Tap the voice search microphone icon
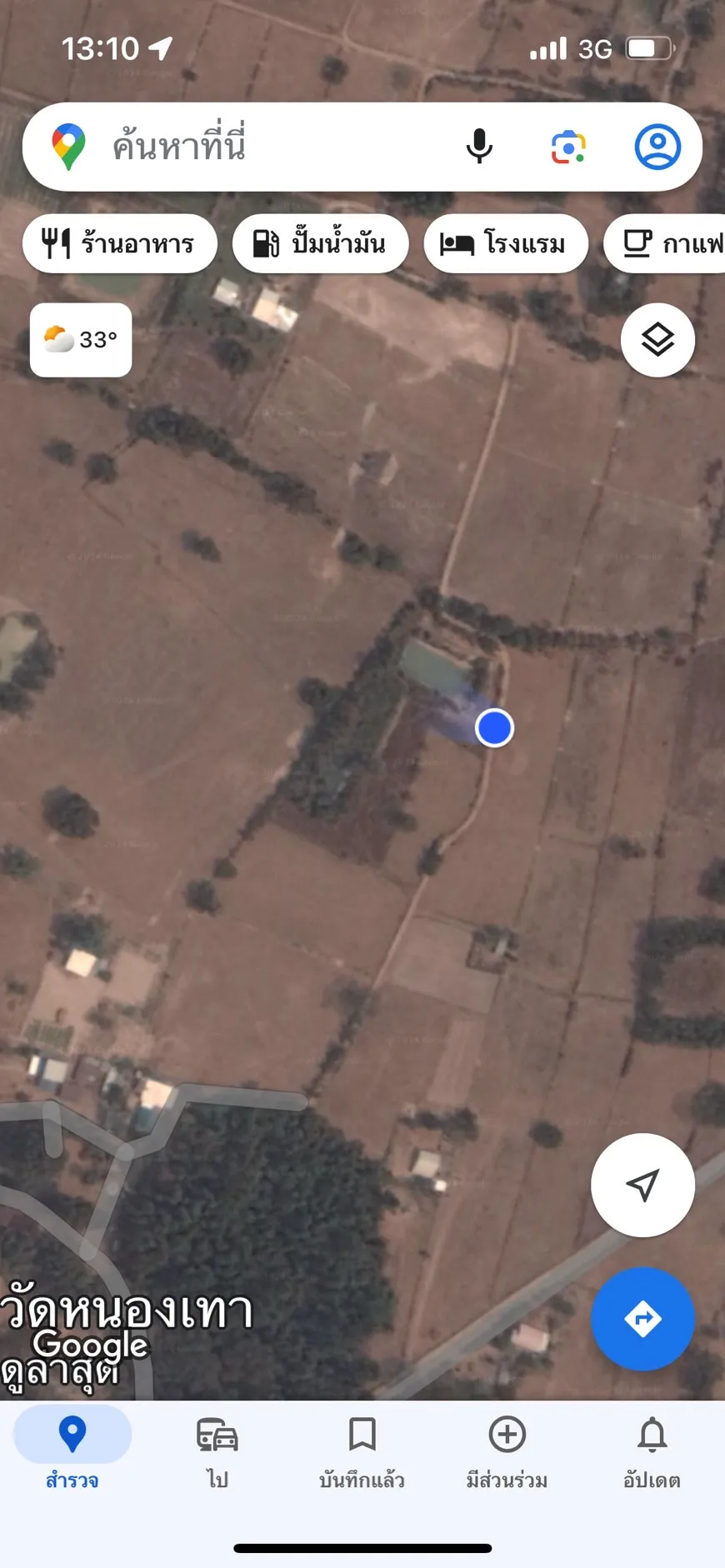This screenshot has width=725, height=1568. click(480, 146)
